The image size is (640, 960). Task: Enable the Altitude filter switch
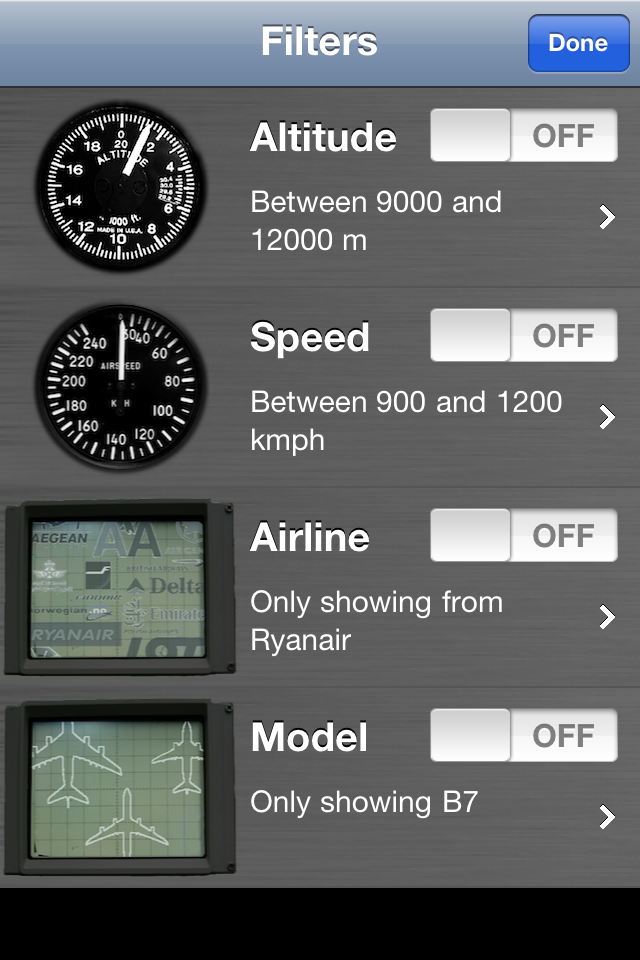click(523, 136)
